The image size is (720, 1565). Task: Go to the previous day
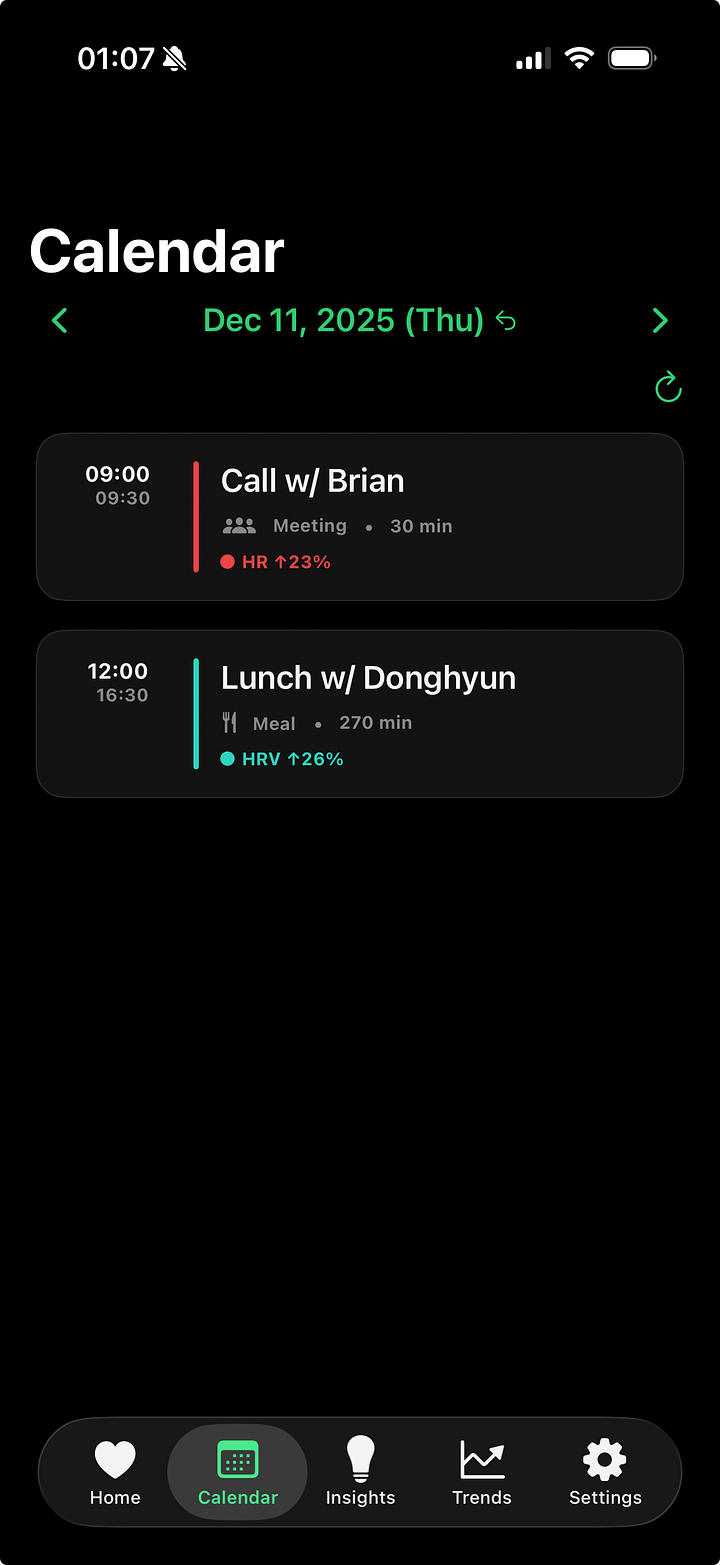[60, 321]
